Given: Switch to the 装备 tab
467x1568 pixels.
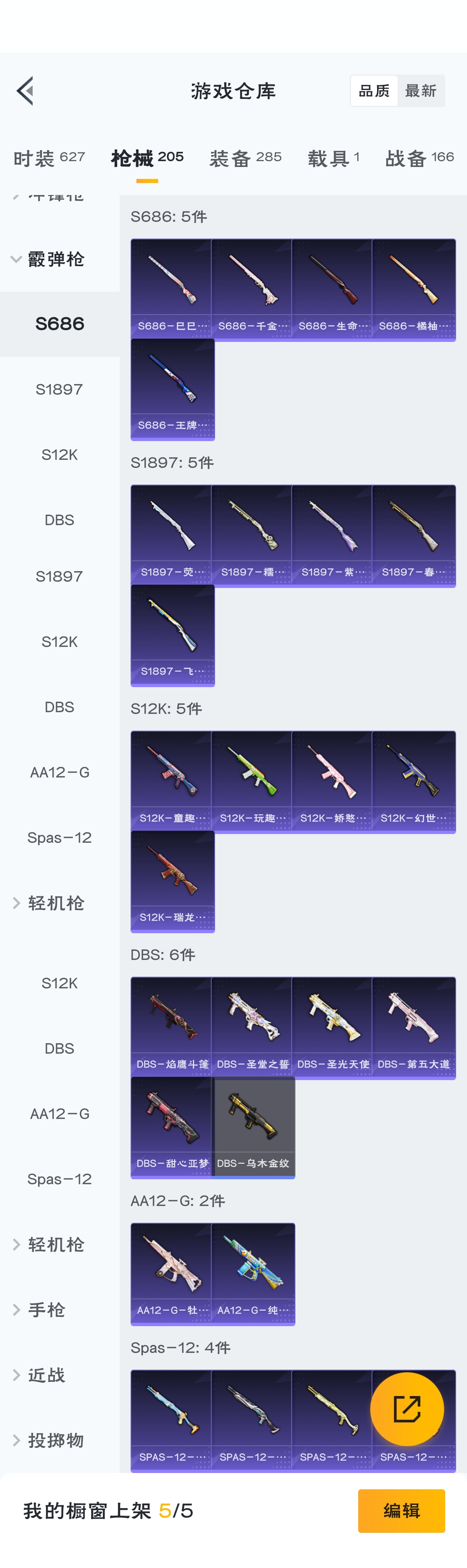Looking at the screenshot, I should [245, 158].
